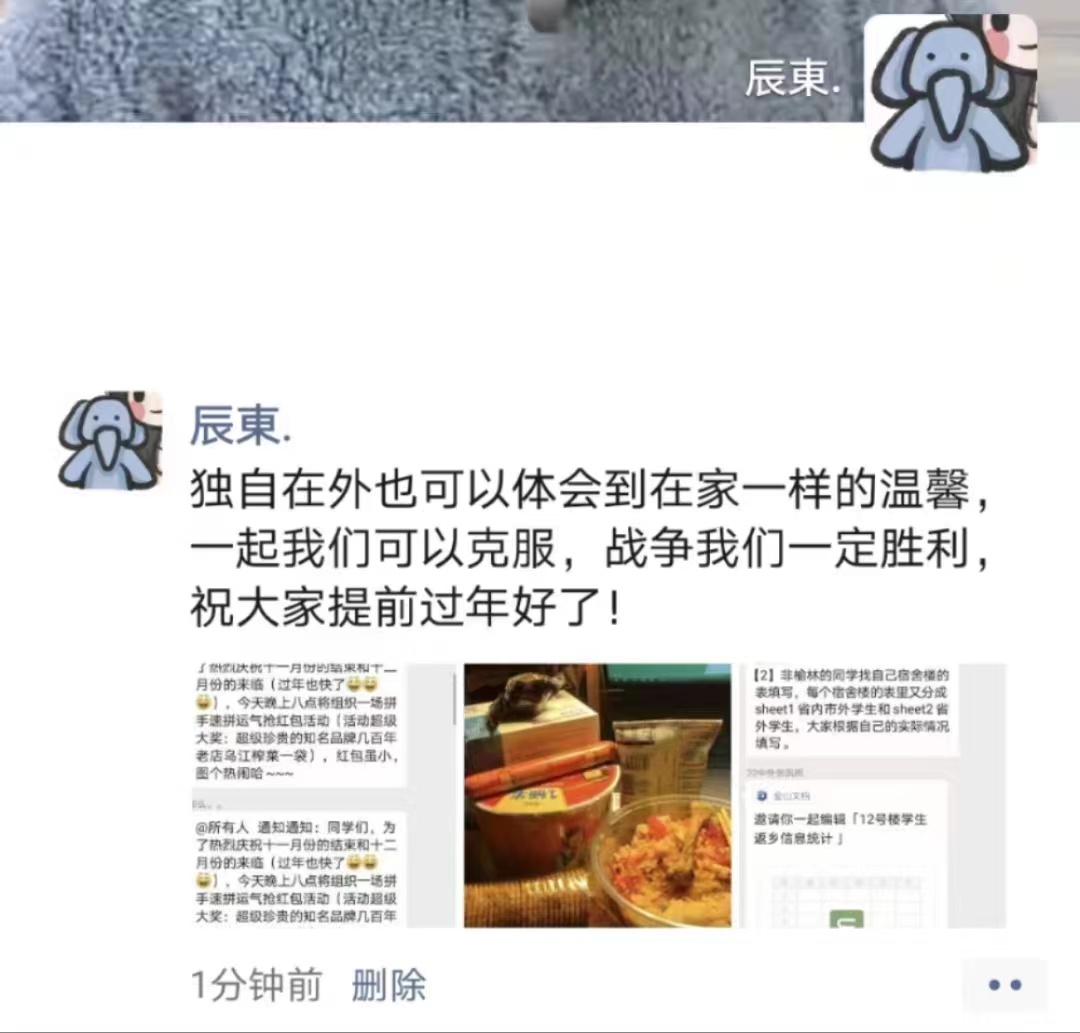Delete this post via 删除
The image size is (1080, 1033).
click(x=388, y=986)
